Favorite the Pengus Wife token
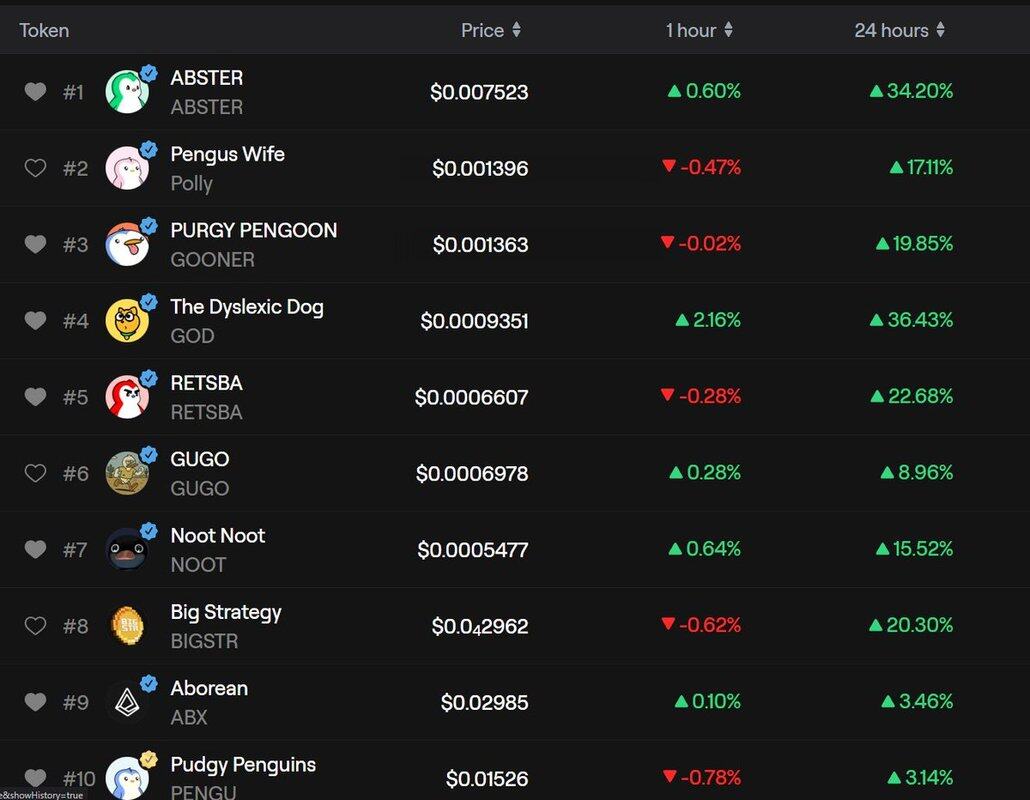Image resolution: width=1030 pixels, height=800 pixels. [x=35, y=168]
